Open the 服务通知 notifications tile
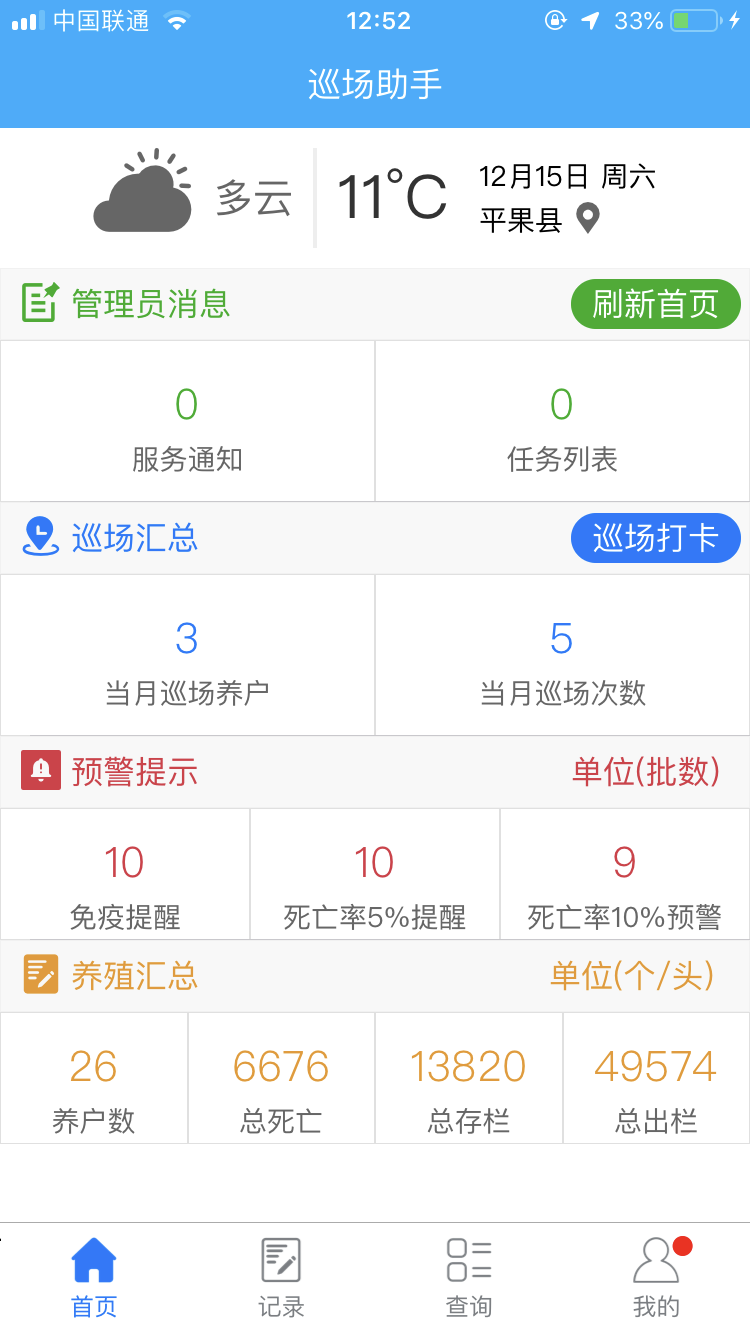 click(x=187, y=421)
